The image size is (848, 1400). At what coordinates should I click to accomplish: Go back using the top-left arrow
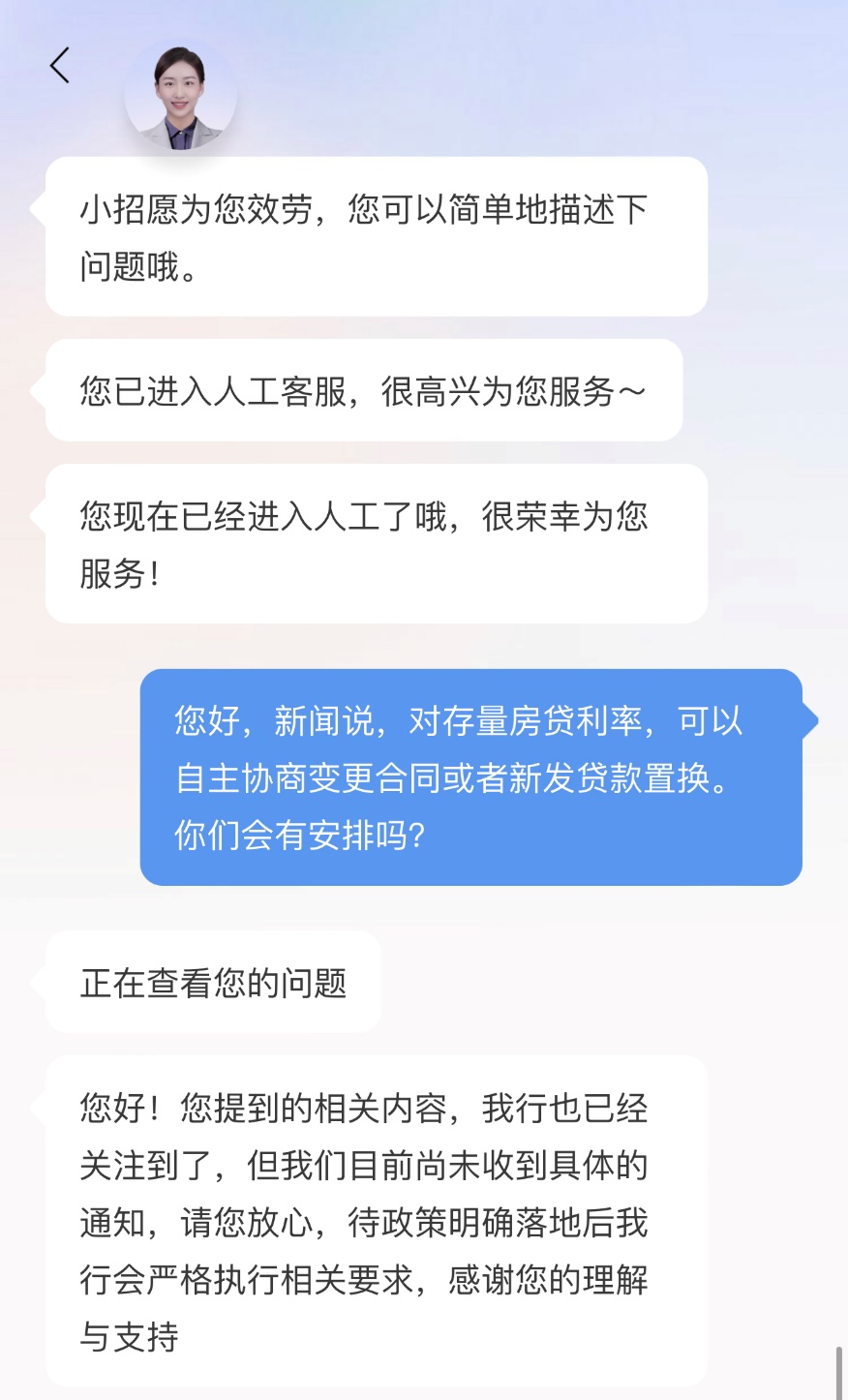pos(60,66)
